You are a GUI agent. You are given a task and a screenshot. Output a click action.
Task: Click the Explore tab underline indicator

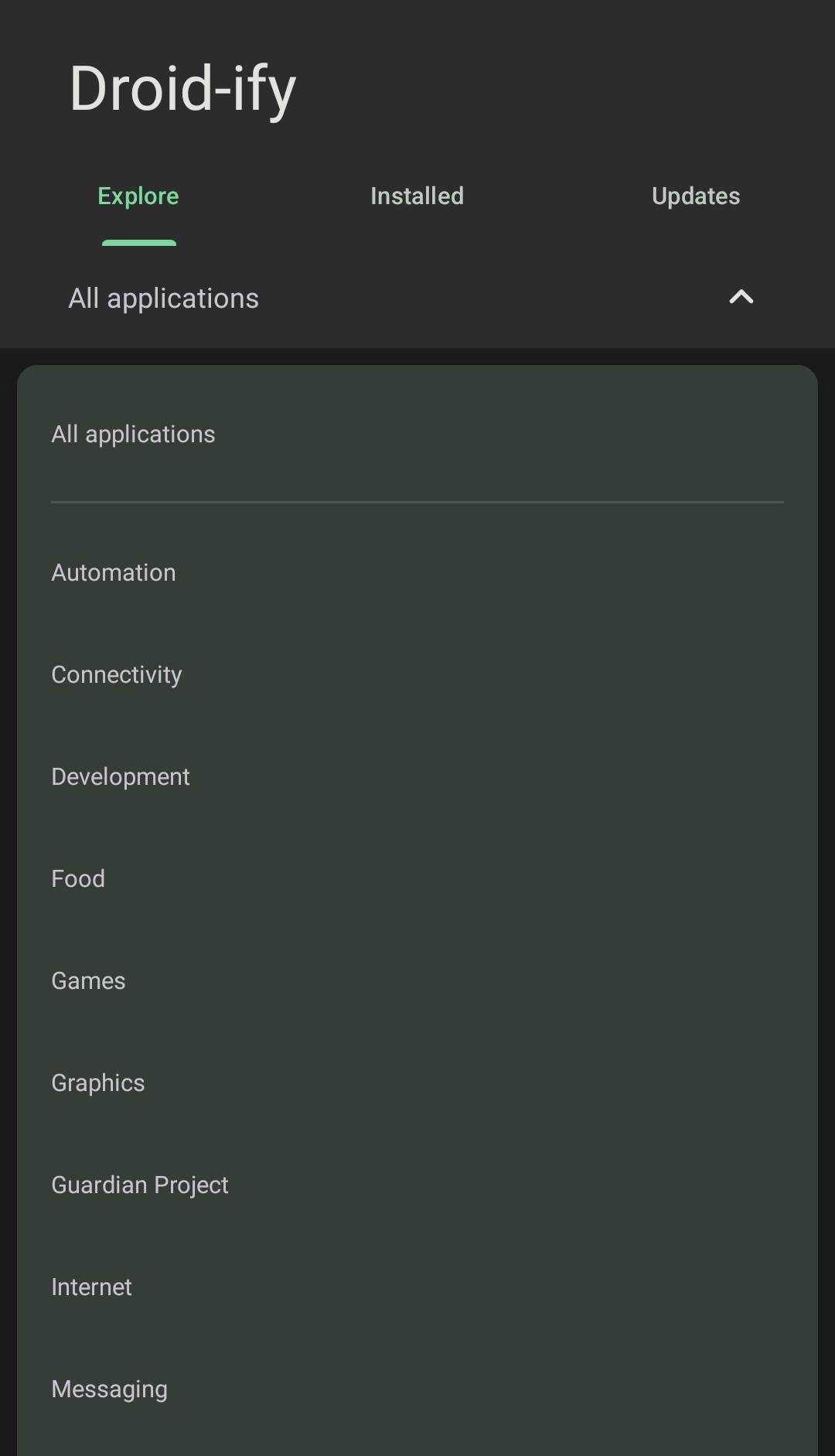(x=138, y=244)
